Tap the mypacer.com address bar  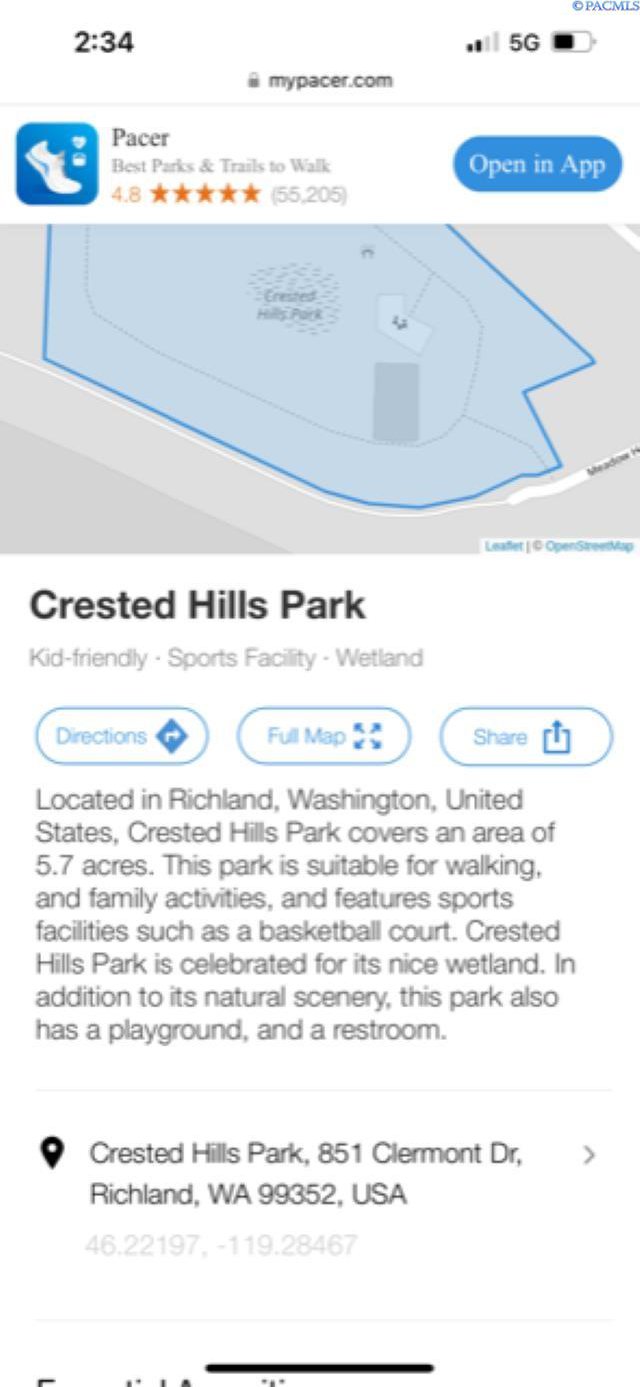coord(320,81)
